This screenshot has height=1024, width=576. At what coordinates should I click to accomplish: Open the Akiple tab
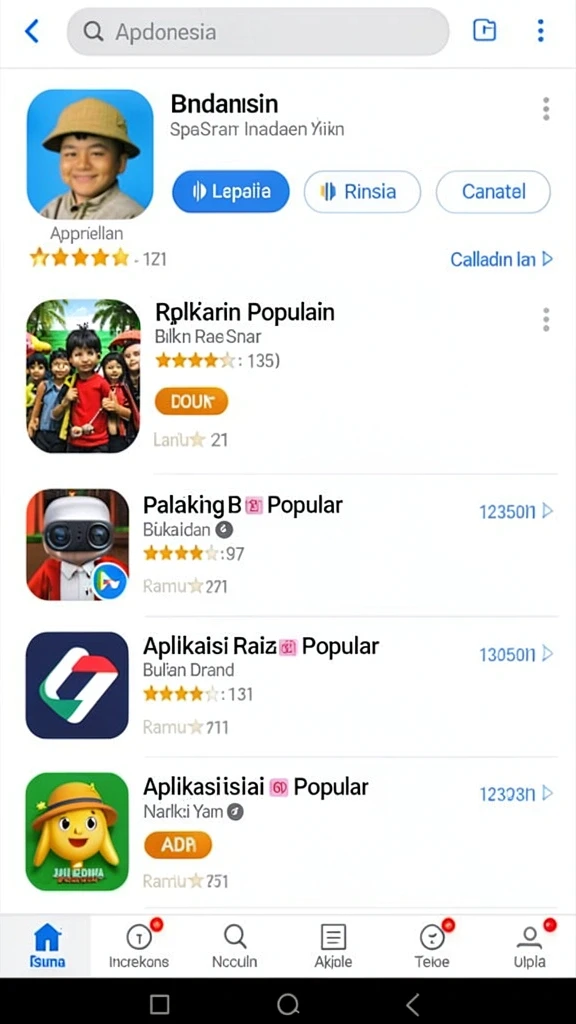[333, 946]
